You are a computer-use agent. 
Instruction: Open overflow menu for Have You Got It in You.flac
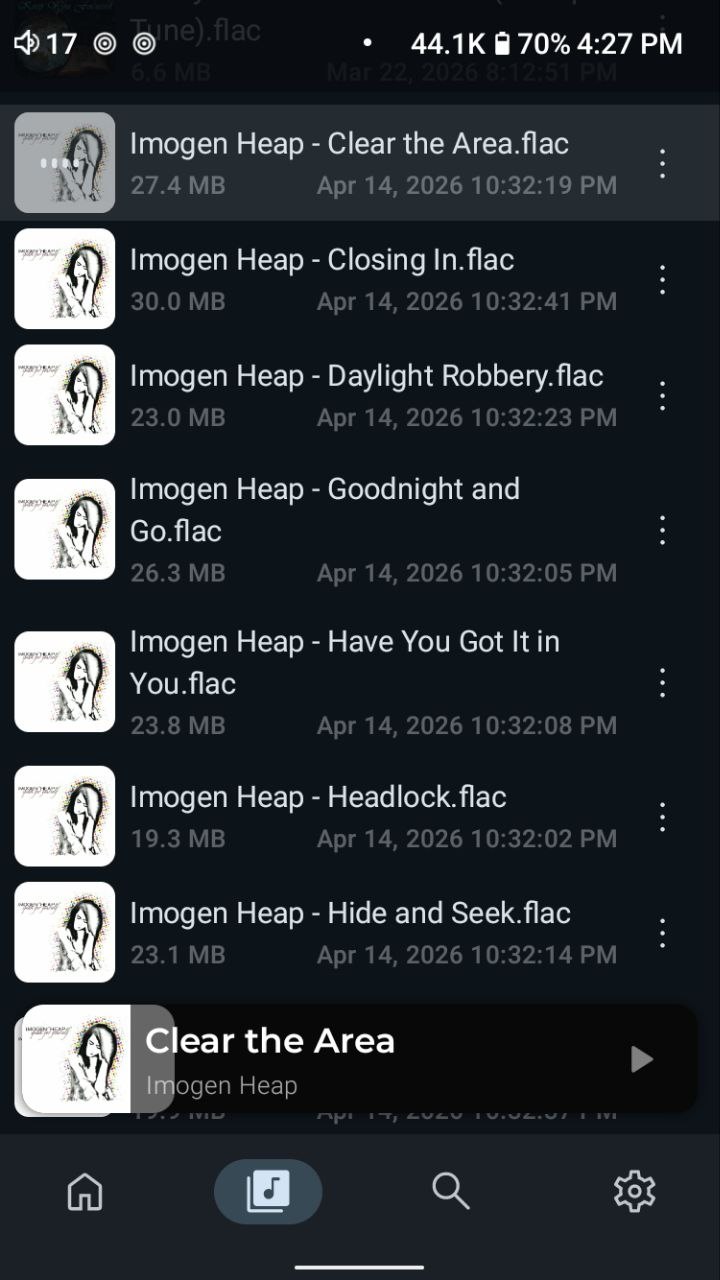[x=662, y=683]
